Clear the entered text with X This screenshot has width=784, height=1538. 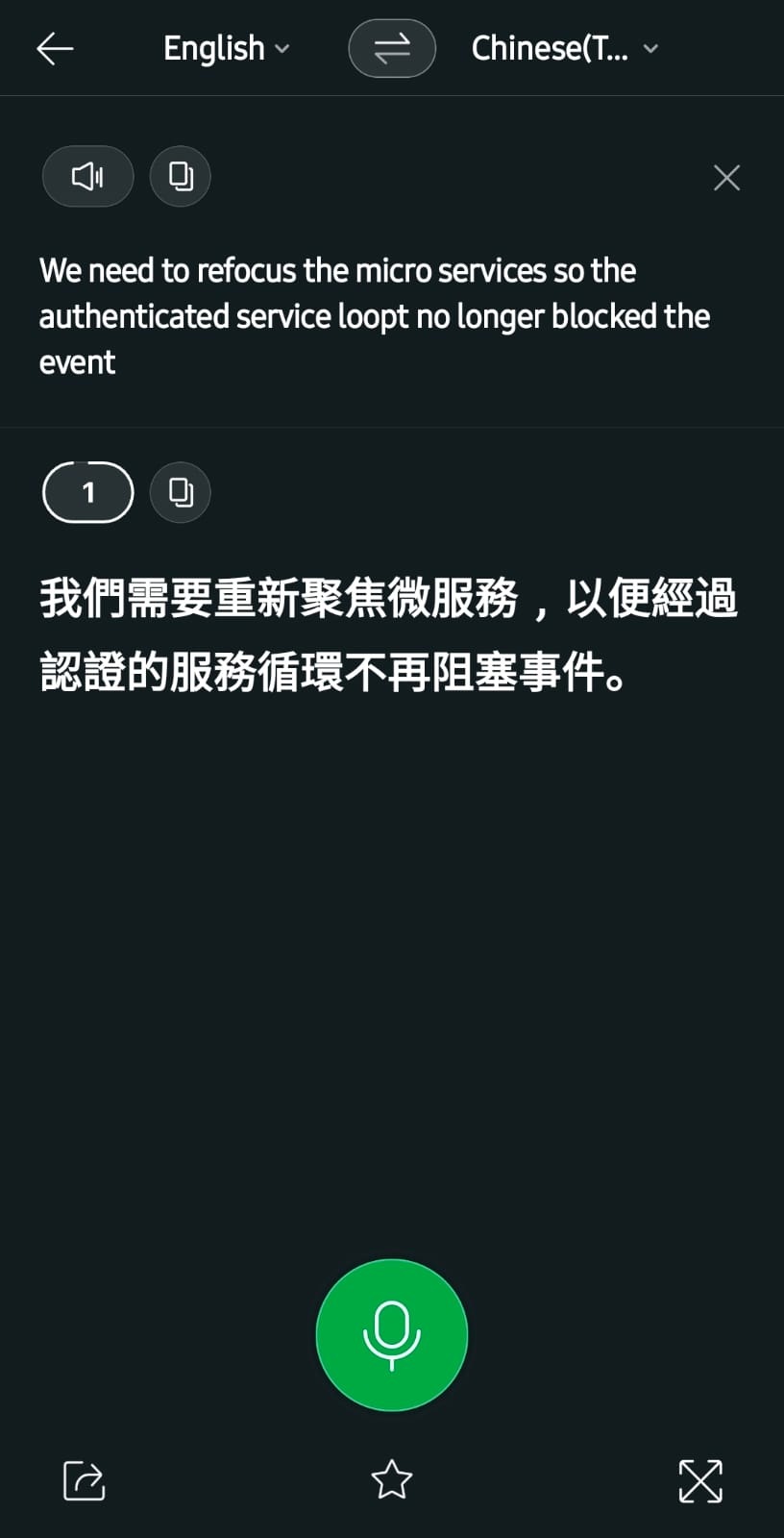(726, 177)
